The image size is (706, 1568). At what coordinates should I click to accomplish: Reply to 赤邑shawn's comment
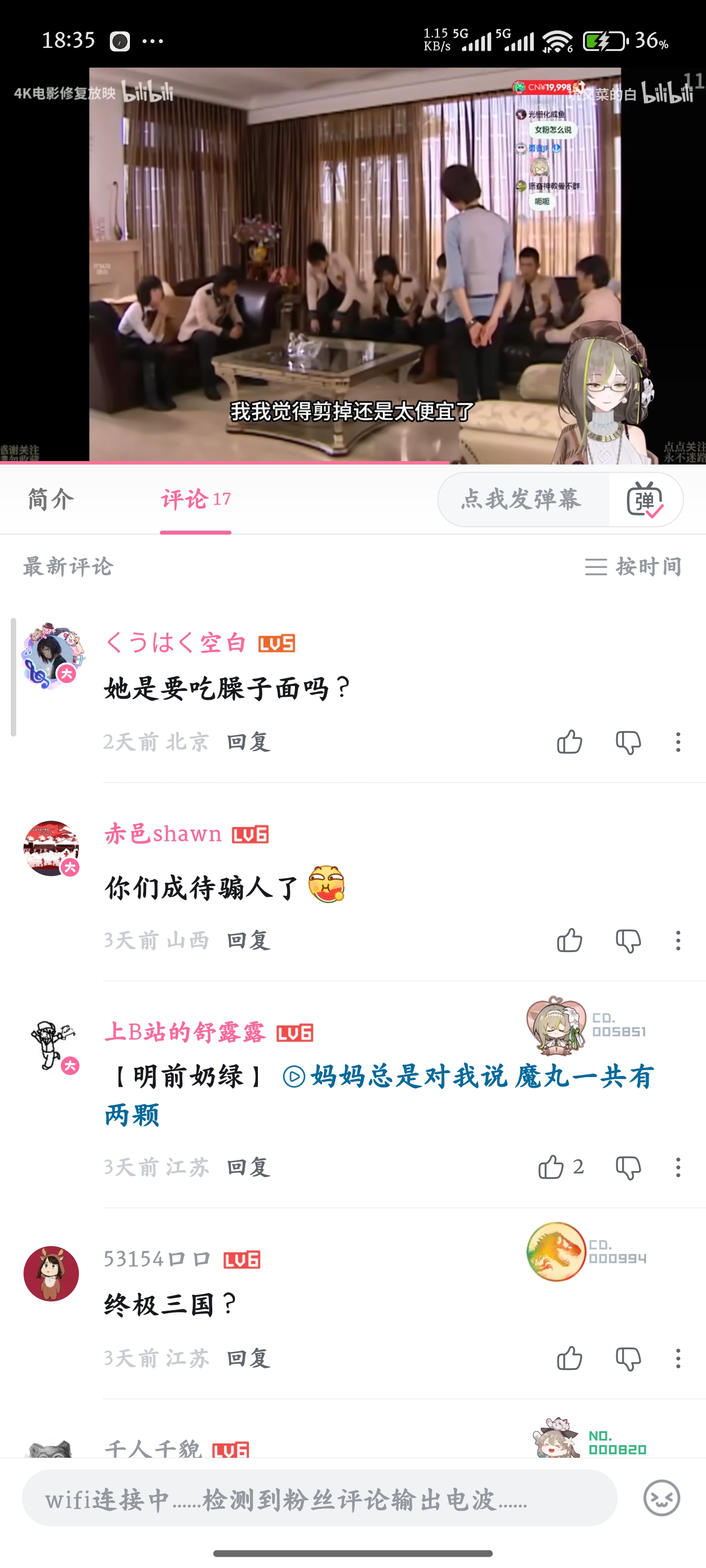click(249, 941)
